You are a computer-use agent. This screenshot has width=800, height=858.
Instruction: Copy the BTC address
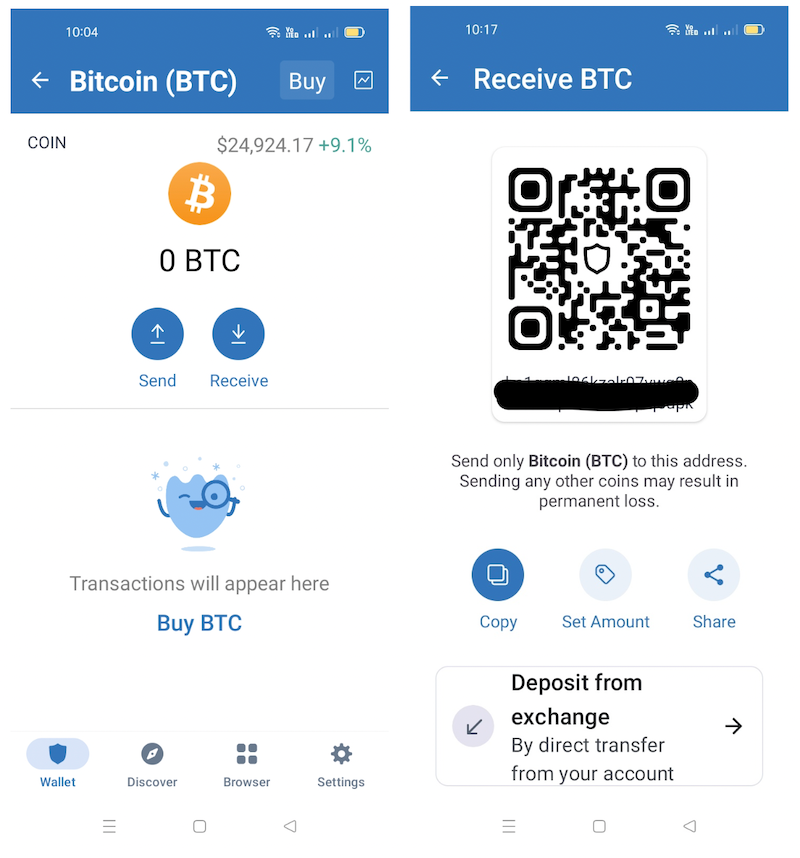498,575
